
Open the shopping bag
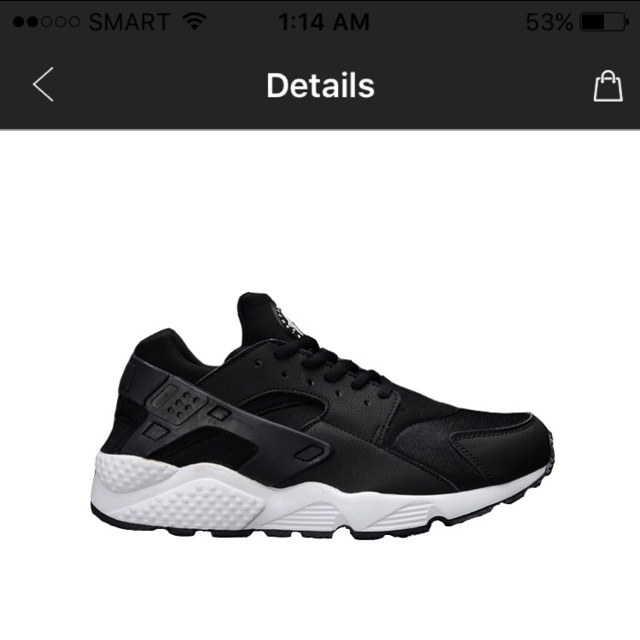[607, 86]
